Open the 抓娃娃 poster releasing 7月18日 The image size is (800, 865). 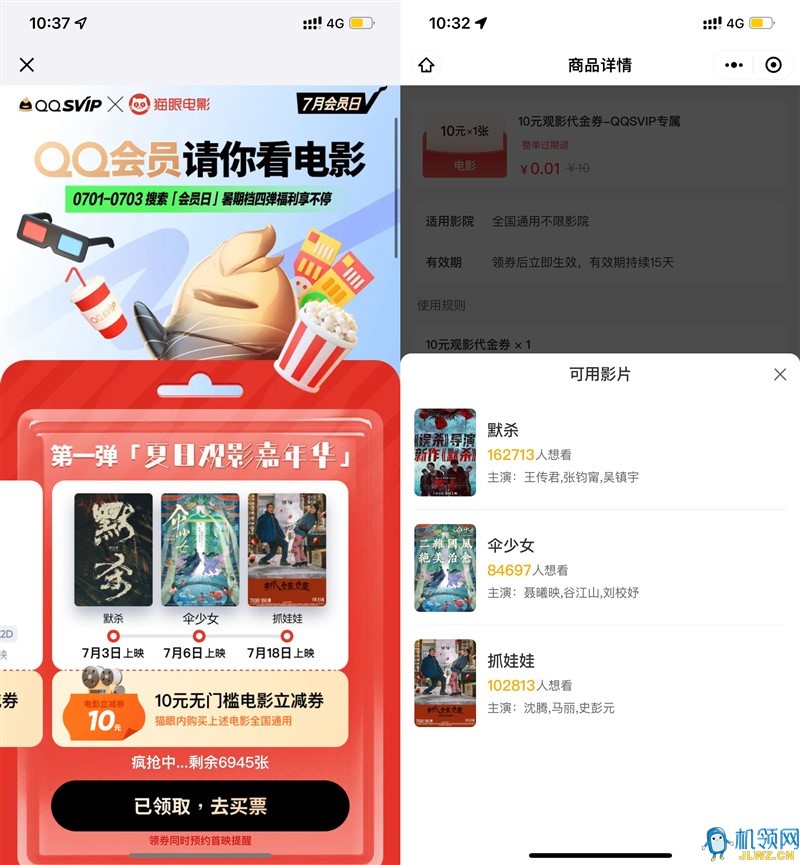[x=287, y=550]
